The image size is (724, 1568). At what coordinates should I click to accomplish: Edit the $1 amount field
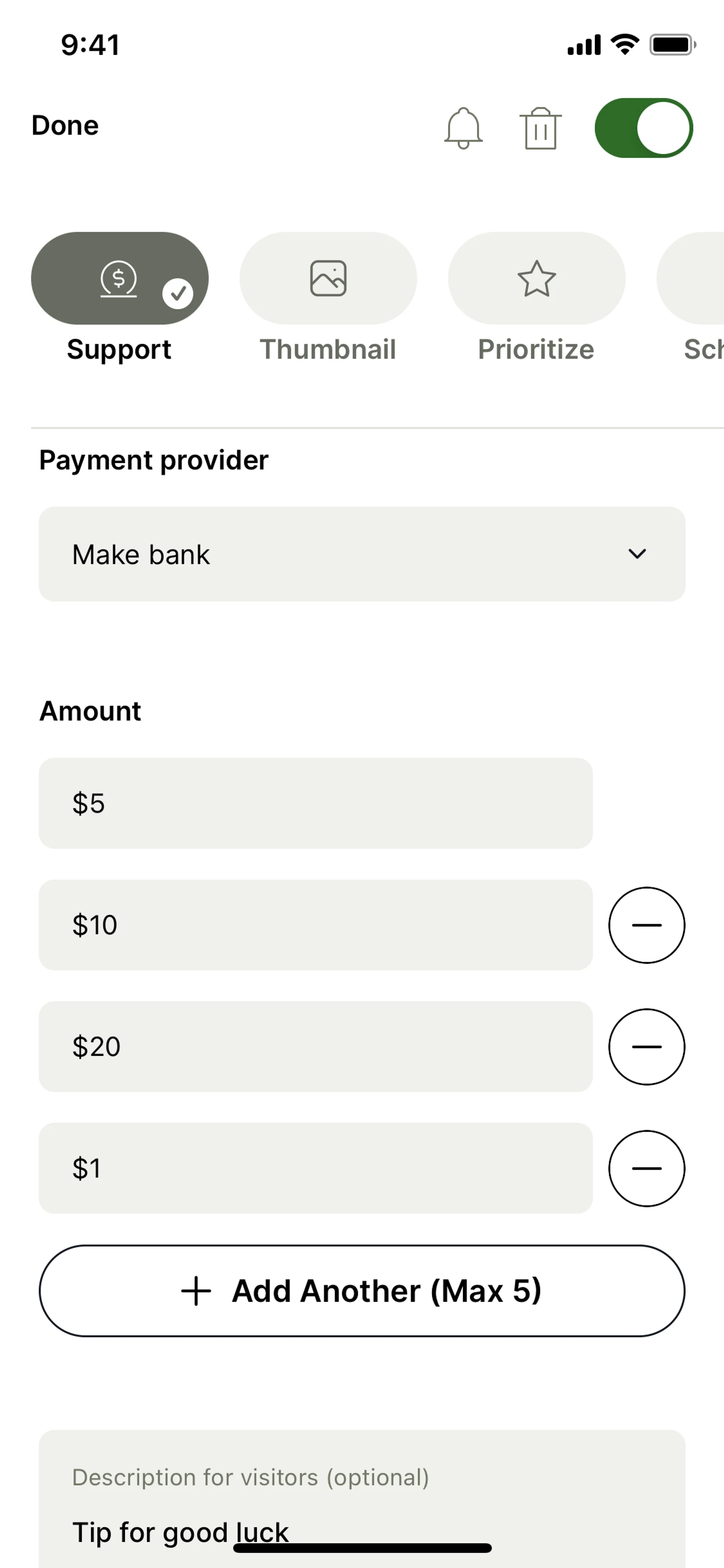[315, 1168]
